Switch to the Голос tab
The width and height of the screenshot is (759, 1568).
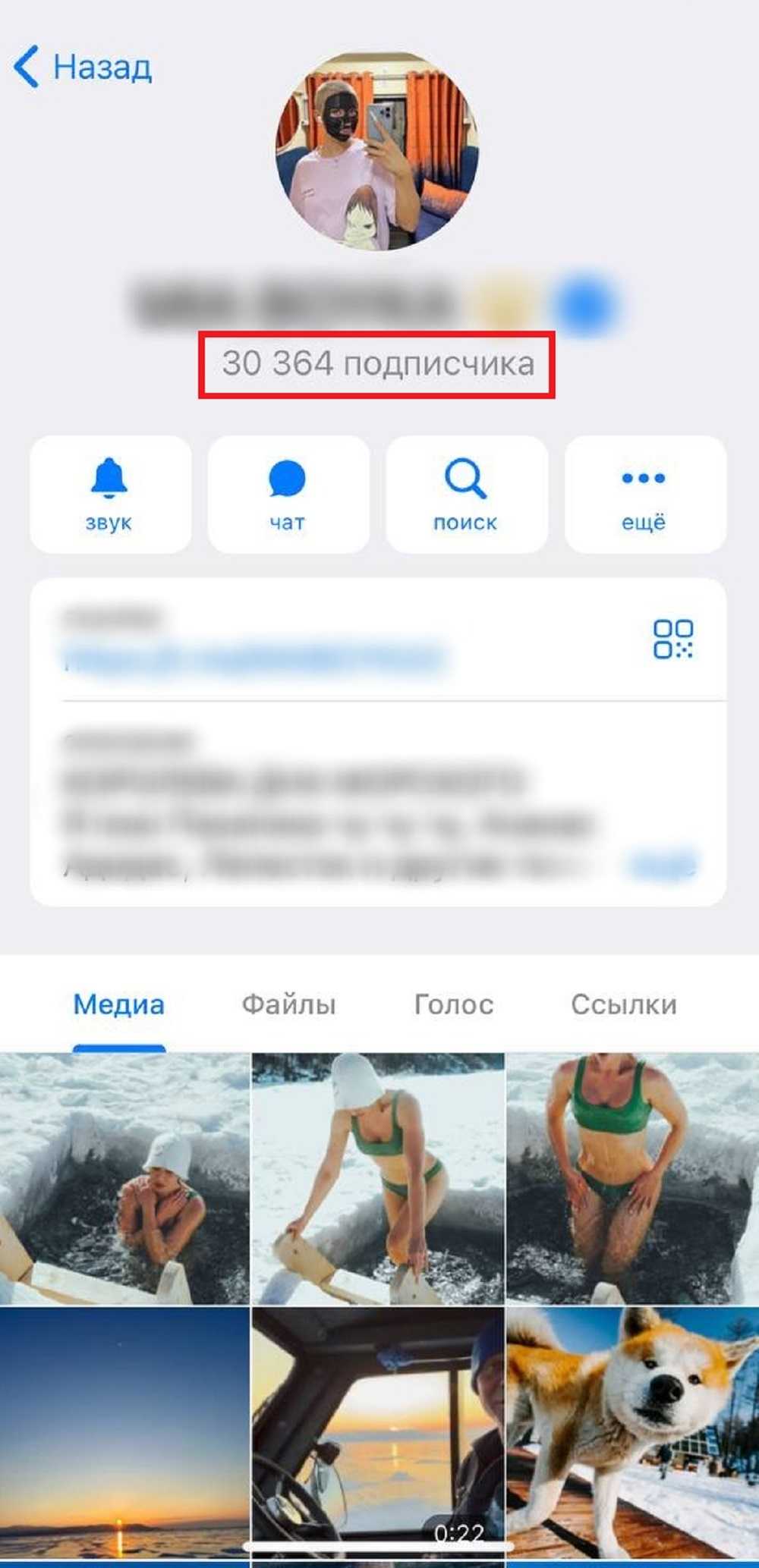tap(454, 1004)
